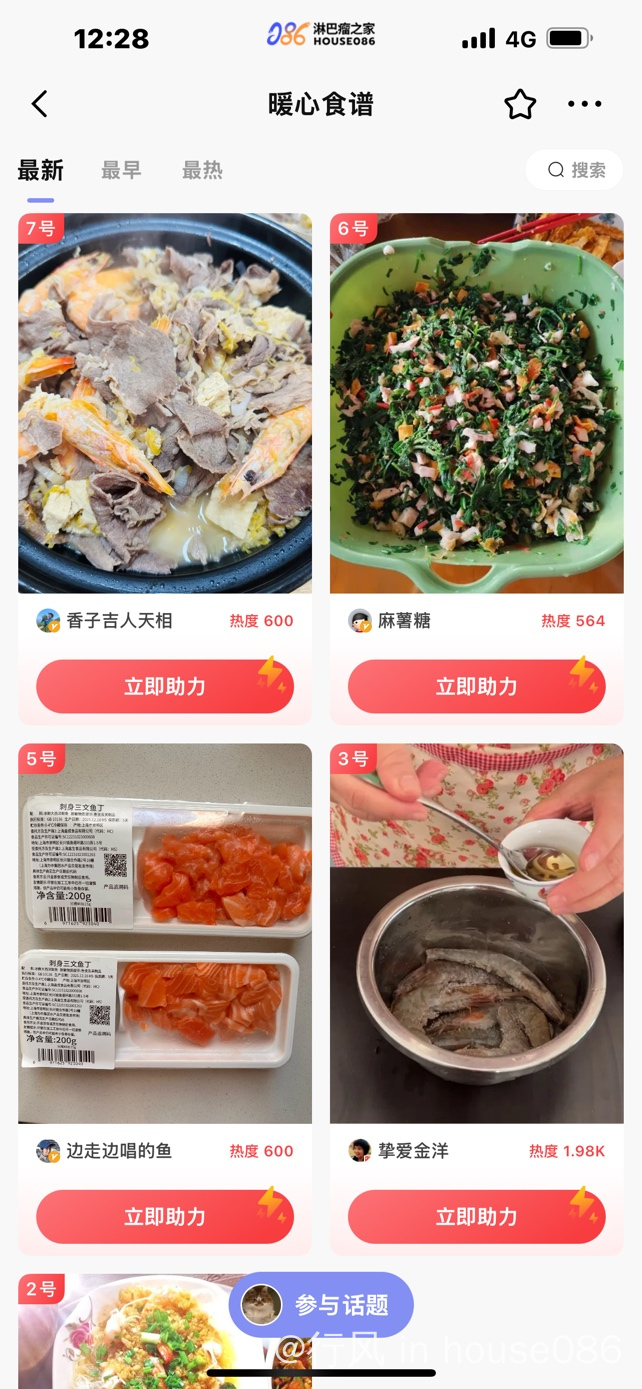Open entry 3号 by 挚爱金洋
Viewport: 642px width, 1389px height.
point(477,933)
